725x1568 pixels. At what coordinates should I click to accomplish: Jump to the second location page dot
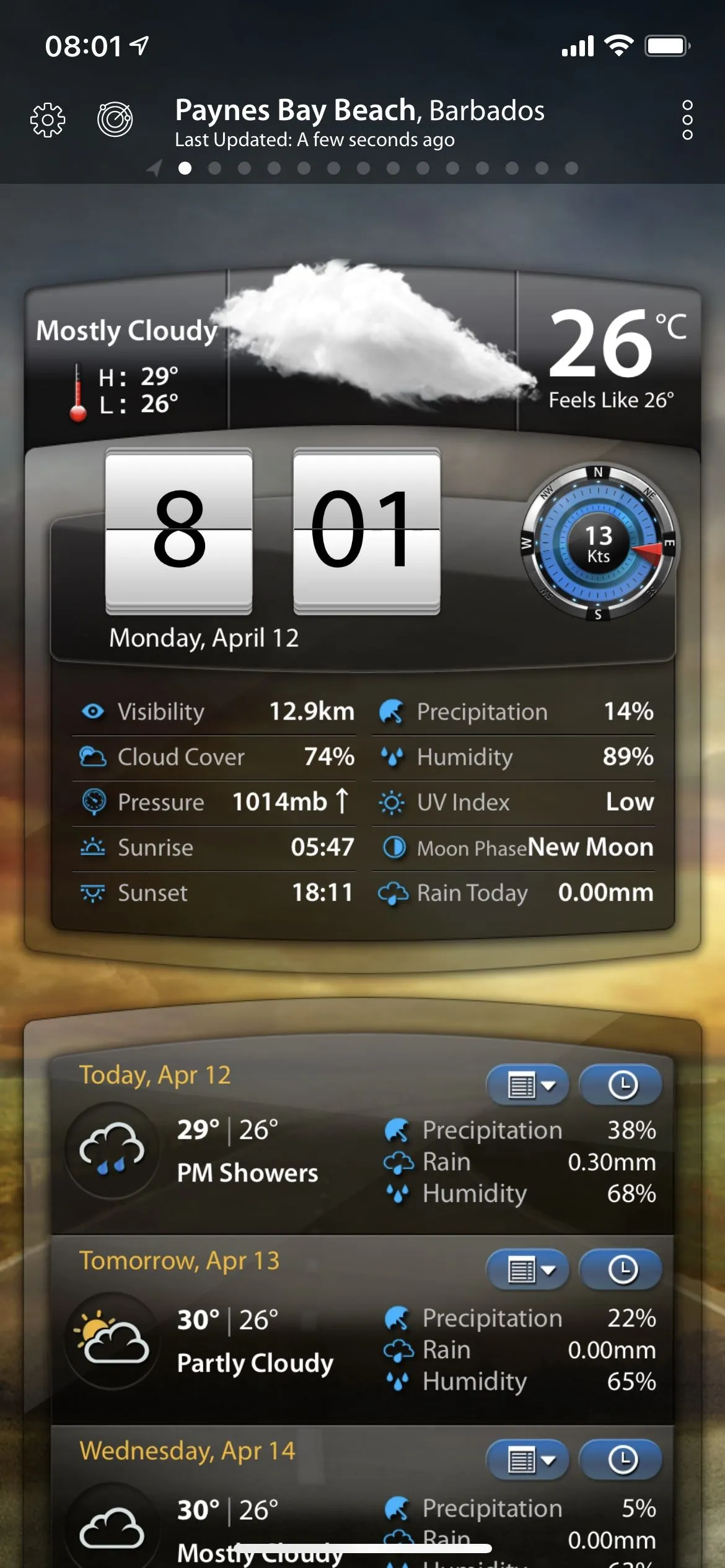tap(215, 168)
